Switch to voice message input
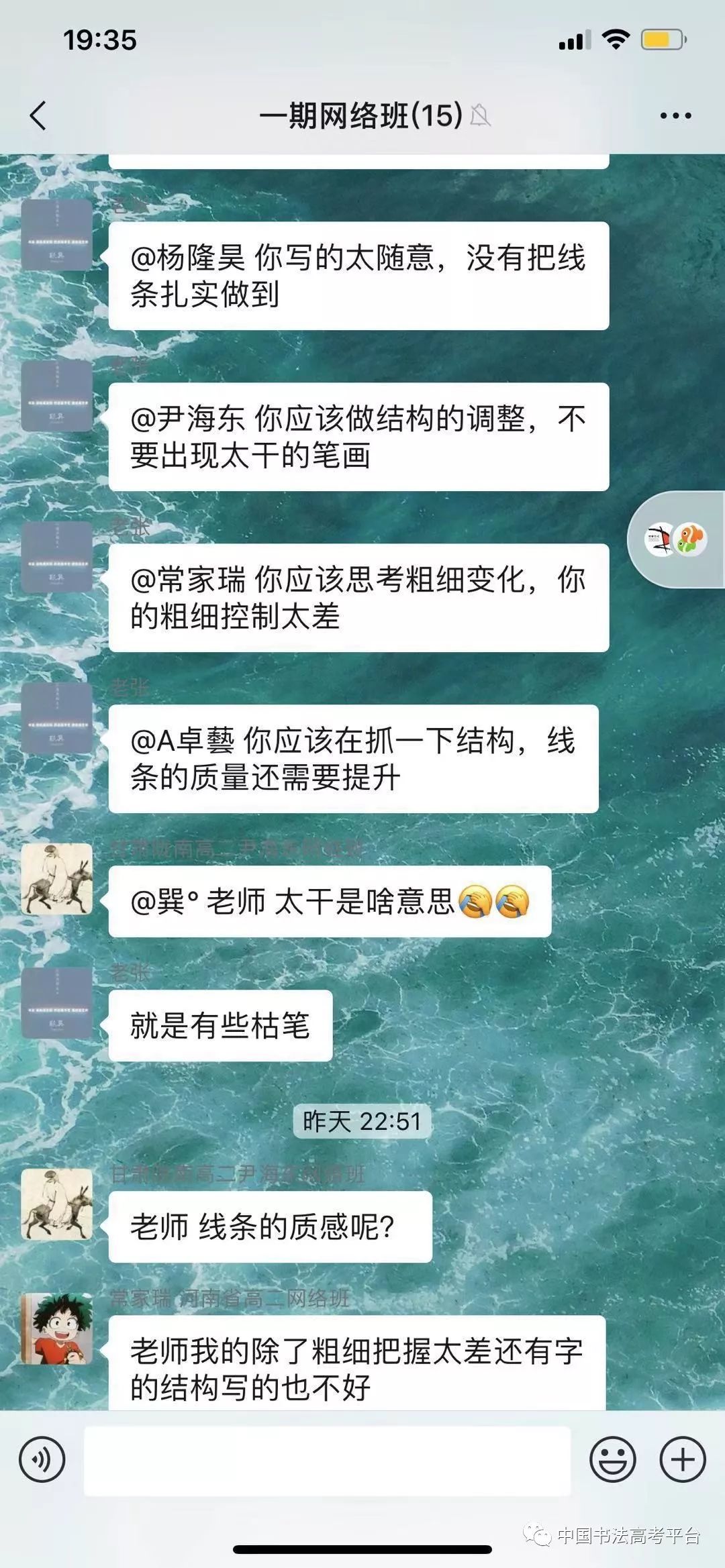The image size is (725, 1568). (x=42, y=1459)
